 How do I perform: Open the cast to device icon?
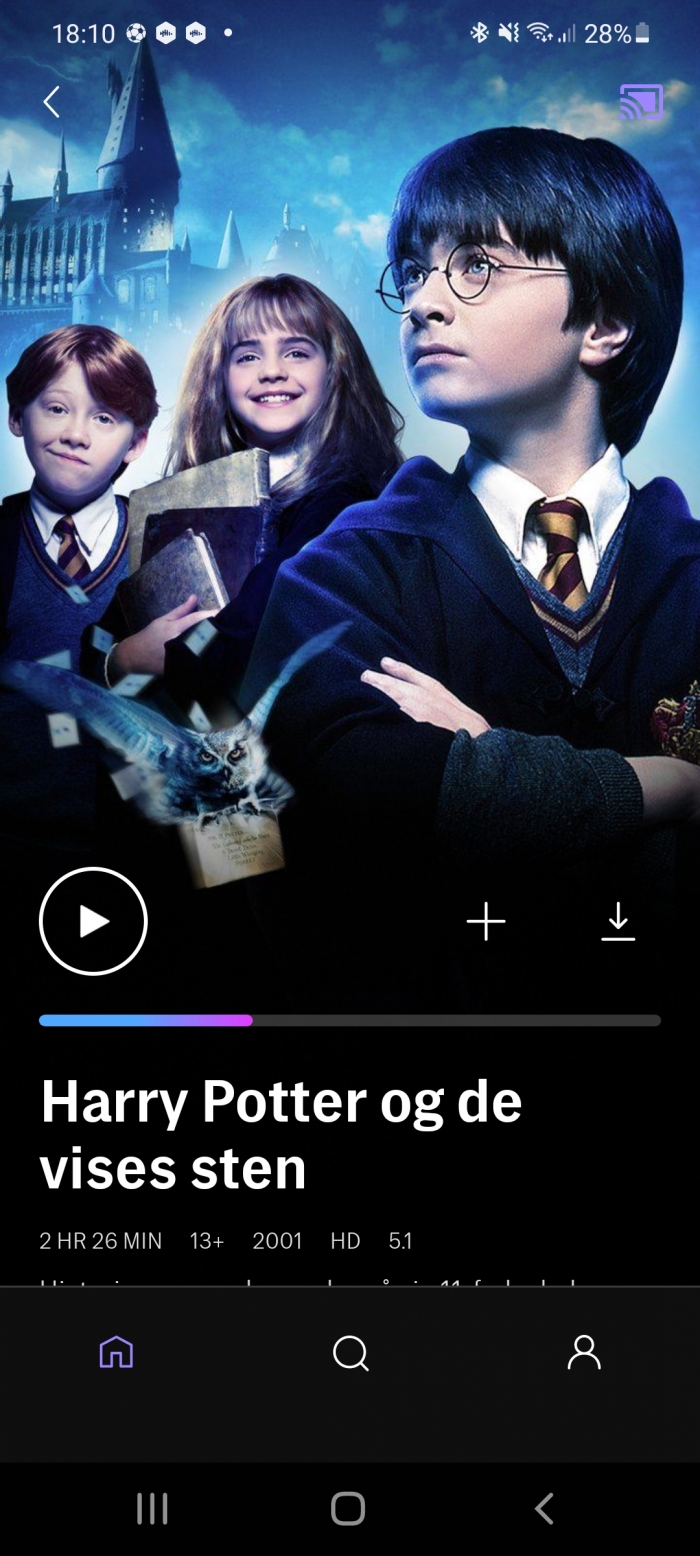point(641,102)
